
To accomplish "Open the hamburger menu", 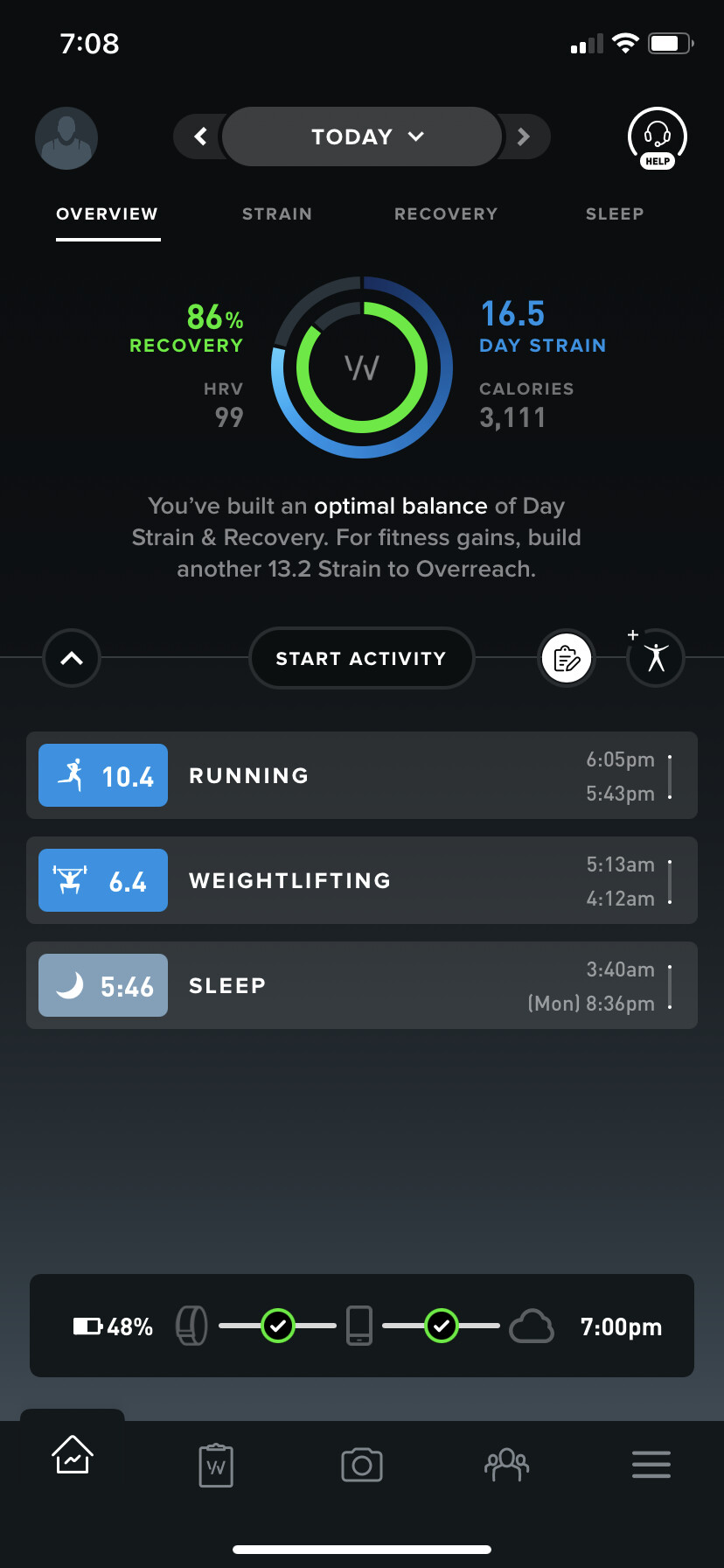I will point(651,1465).
